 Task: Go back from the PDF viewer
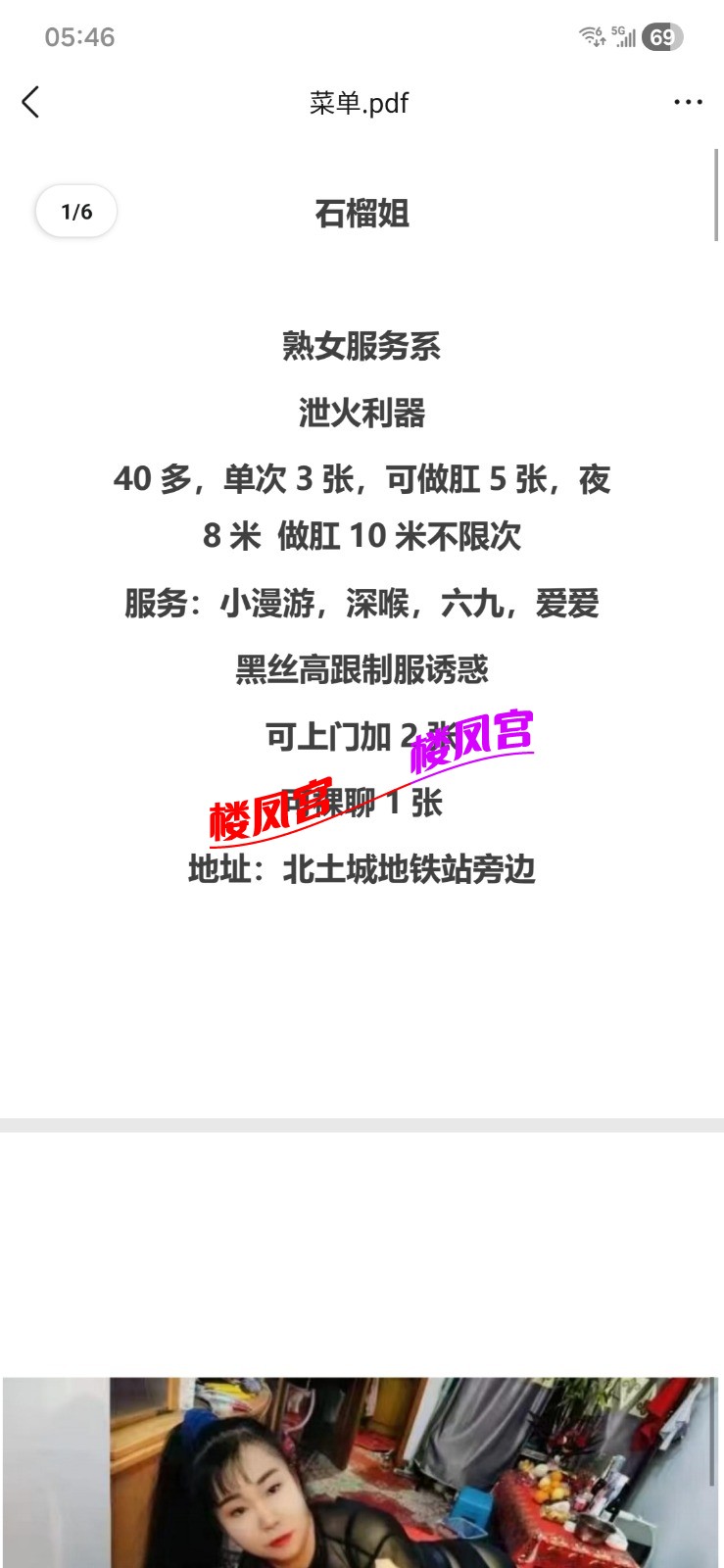(x=31, y=102)
